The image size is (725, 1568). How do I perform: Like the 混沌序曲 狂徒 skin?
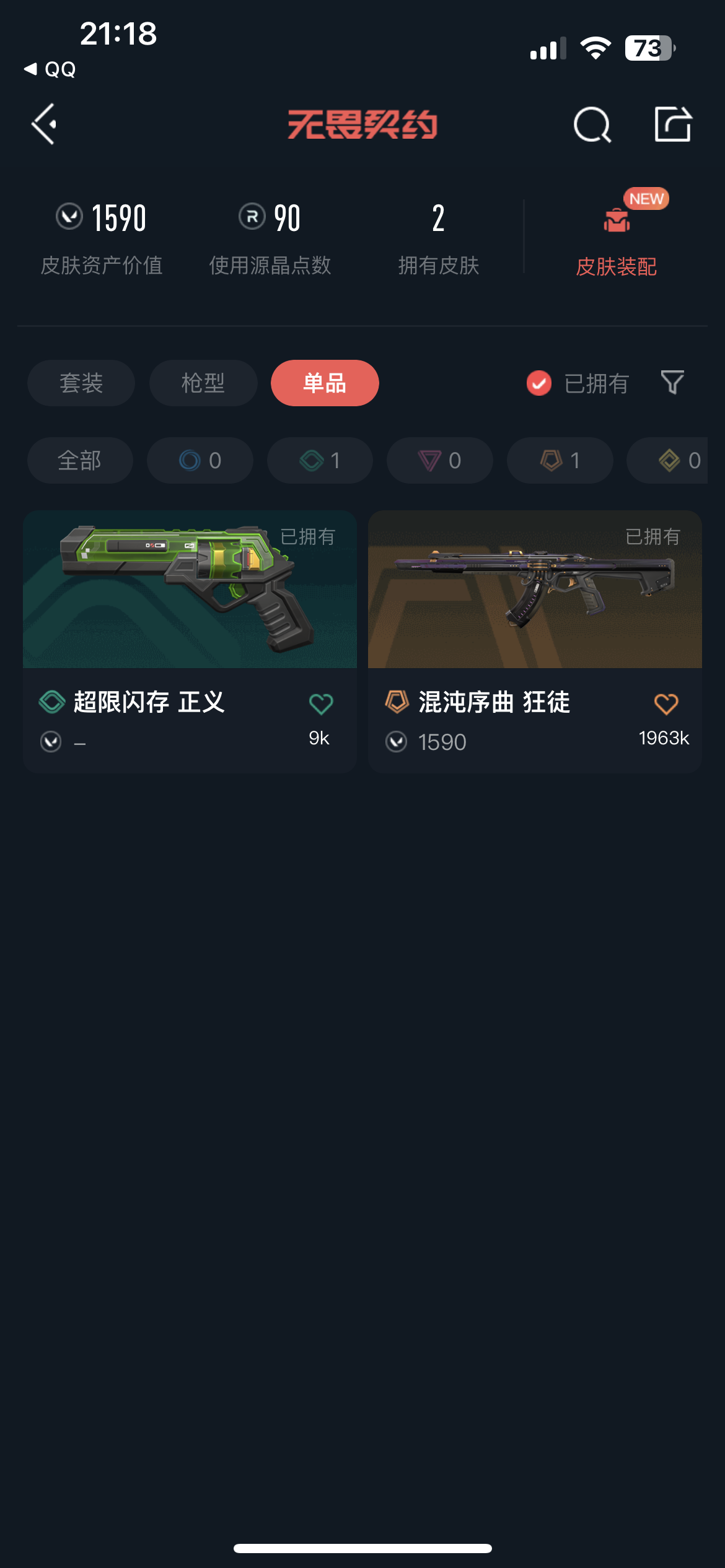tap(666, 705)
